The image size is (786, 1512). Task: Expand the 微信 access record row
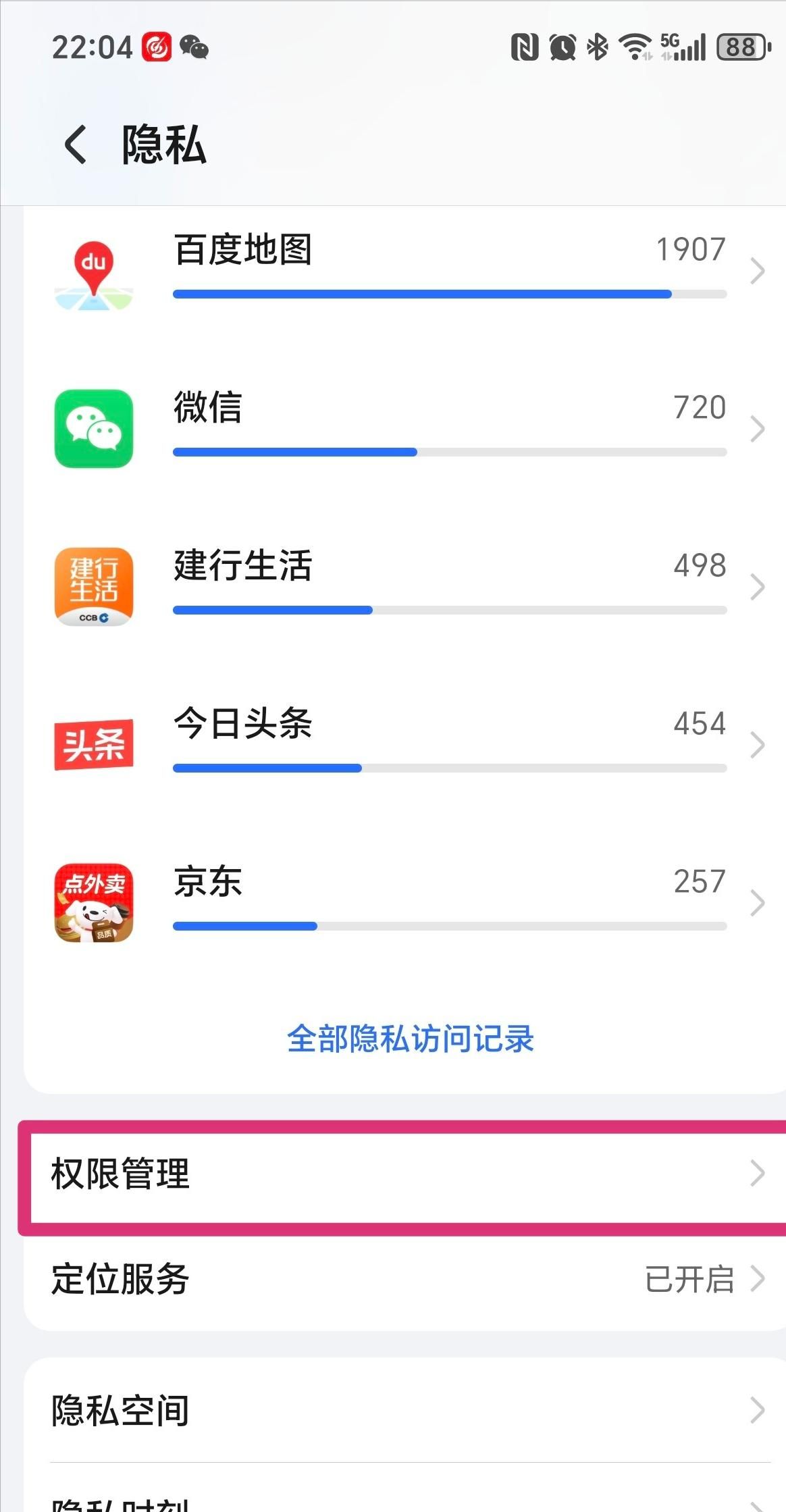coord(757,429)
